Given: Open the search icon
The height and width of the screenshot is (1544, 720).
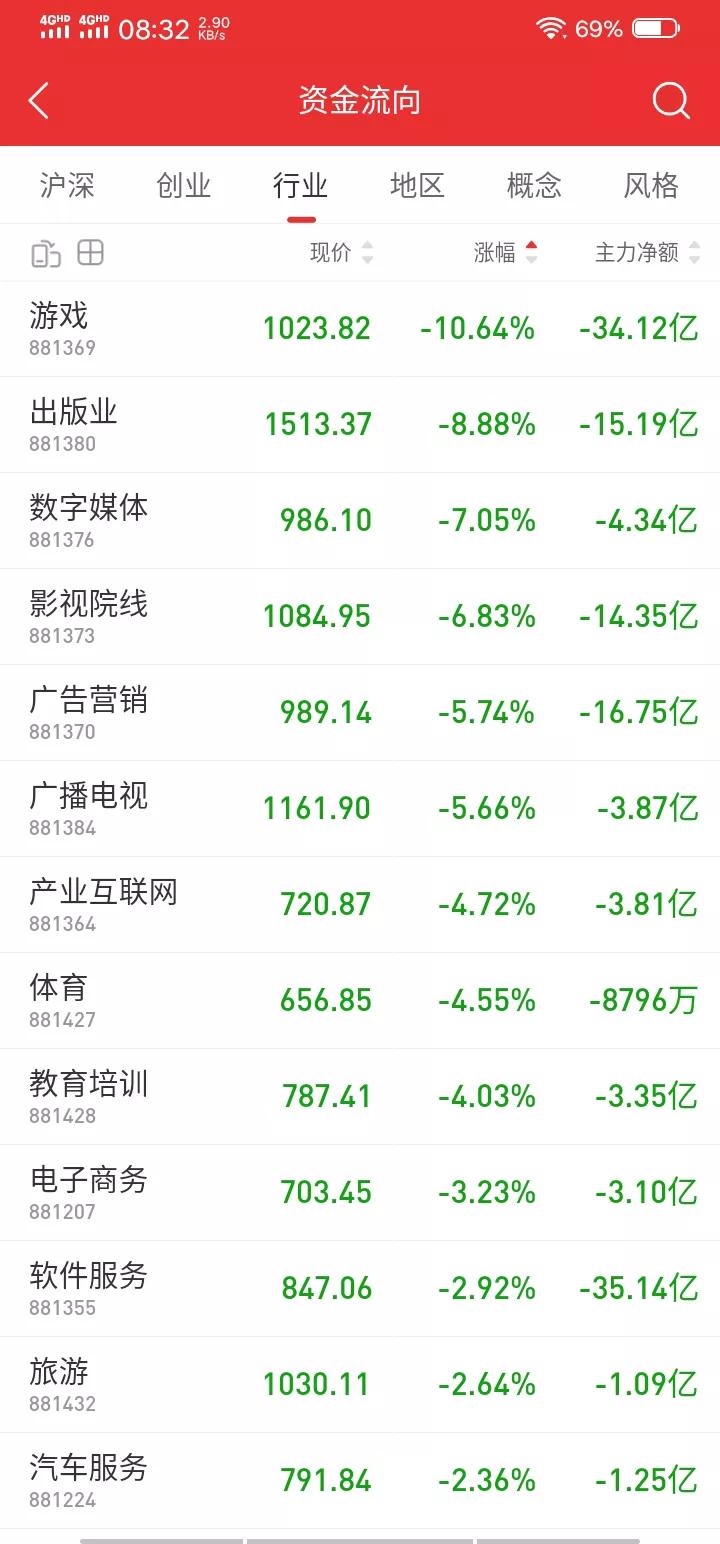Looking at the screenshot, I should (671, 101).
